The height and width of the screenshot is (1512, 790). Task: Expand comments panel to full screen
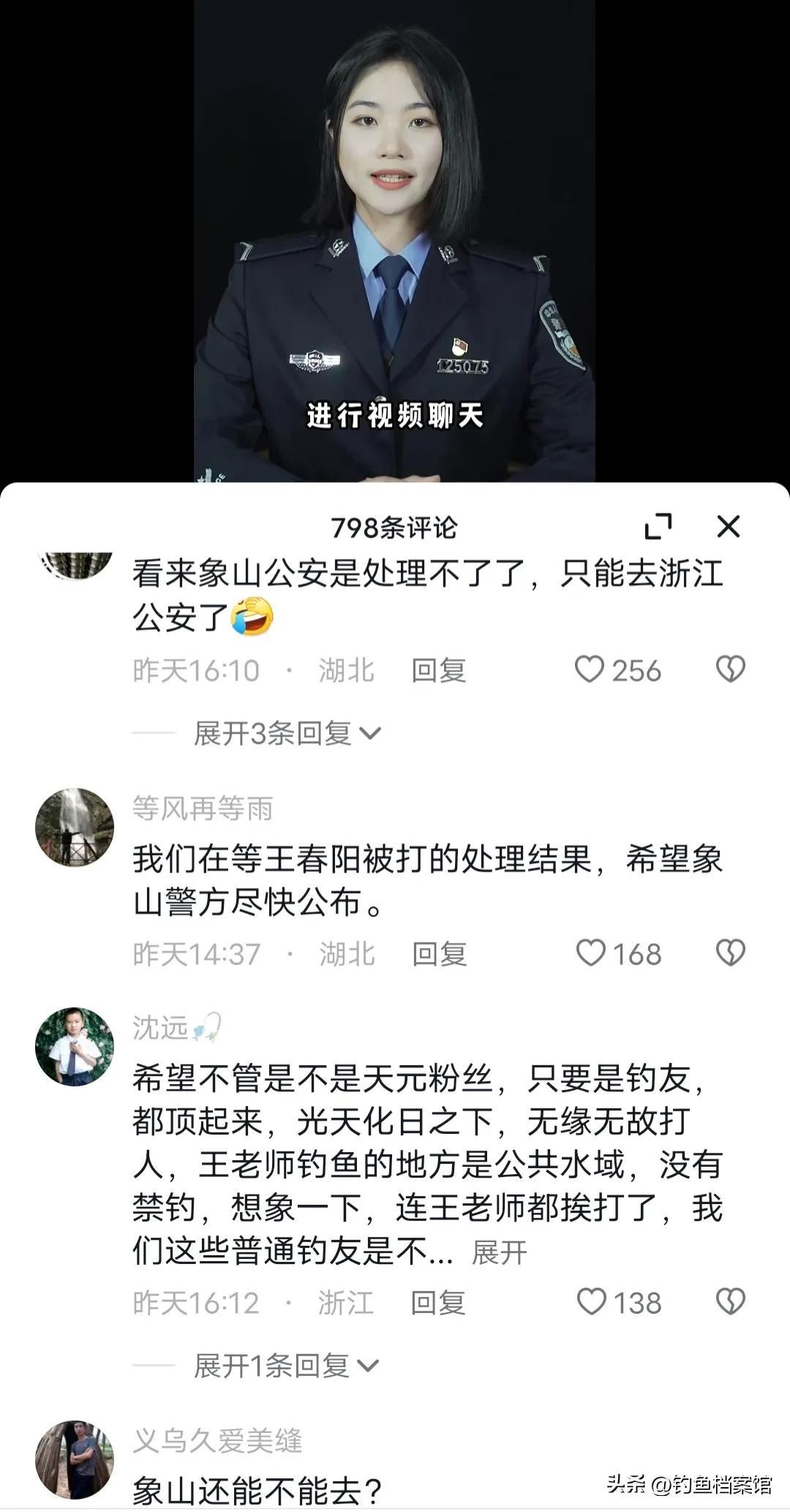tap(658, 527)
